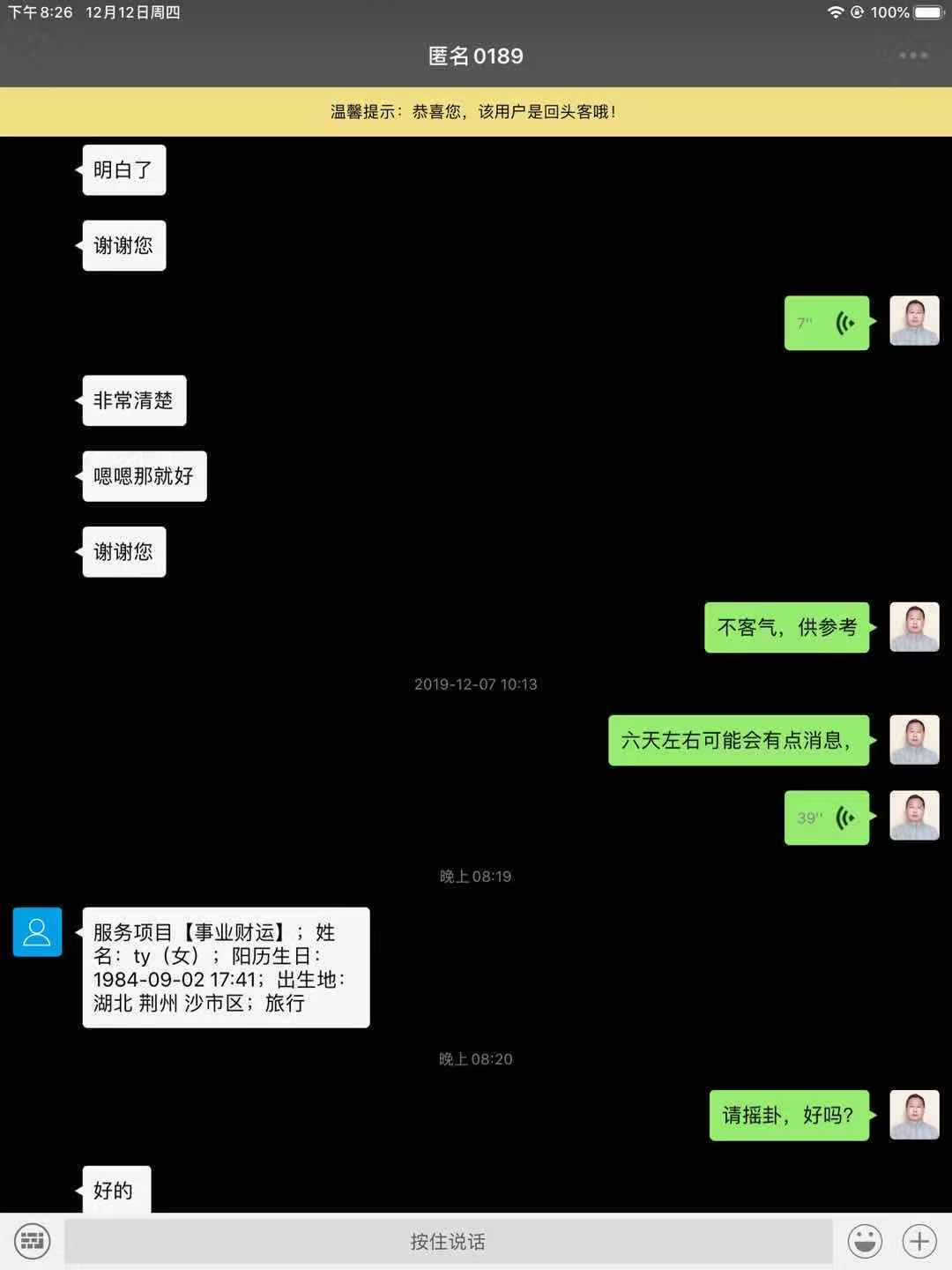Play the 7-second voice message
952x1270 pixels.
pyautogui.click(x=826, y=324)
